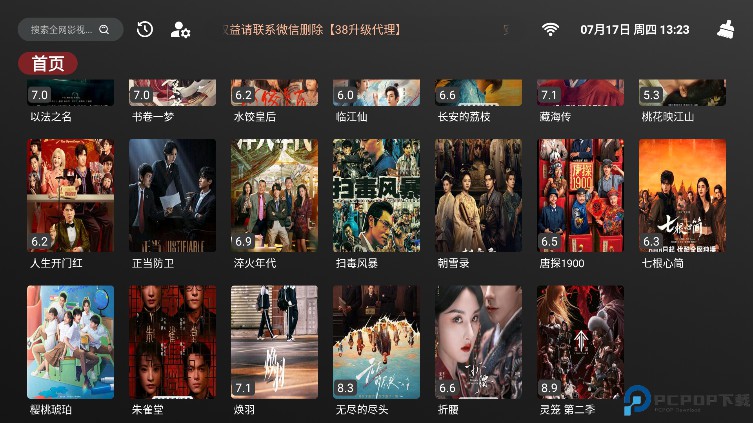Open the show 藏海传
The width and height of the screenshot is (753, 423).
580,95
